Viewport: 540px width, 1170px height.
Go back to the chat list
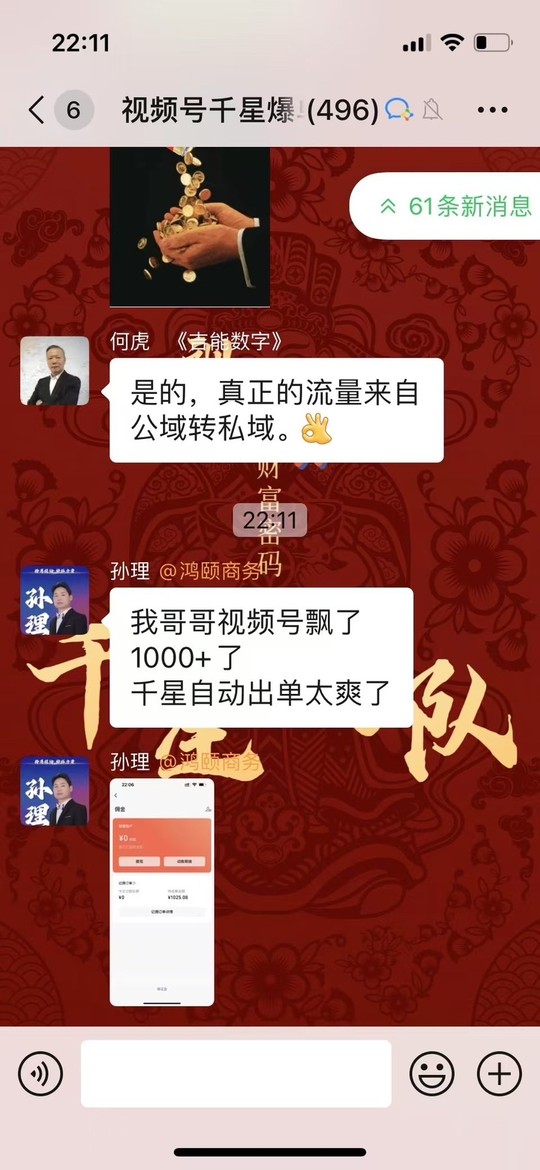coord(36,110)
